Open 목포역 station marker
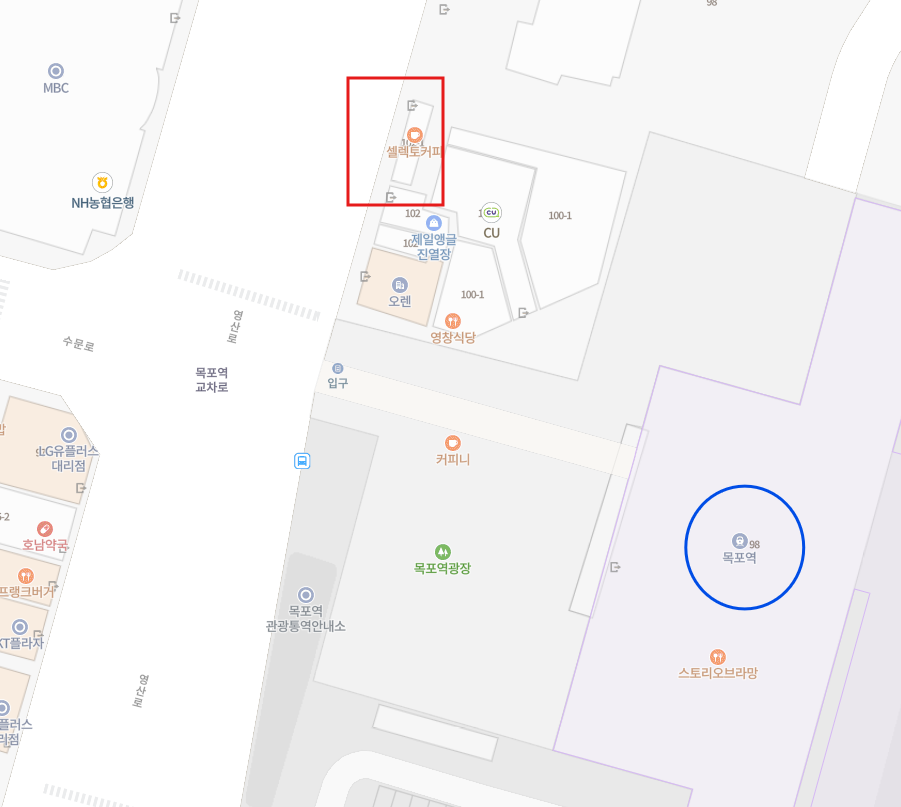 739,541
